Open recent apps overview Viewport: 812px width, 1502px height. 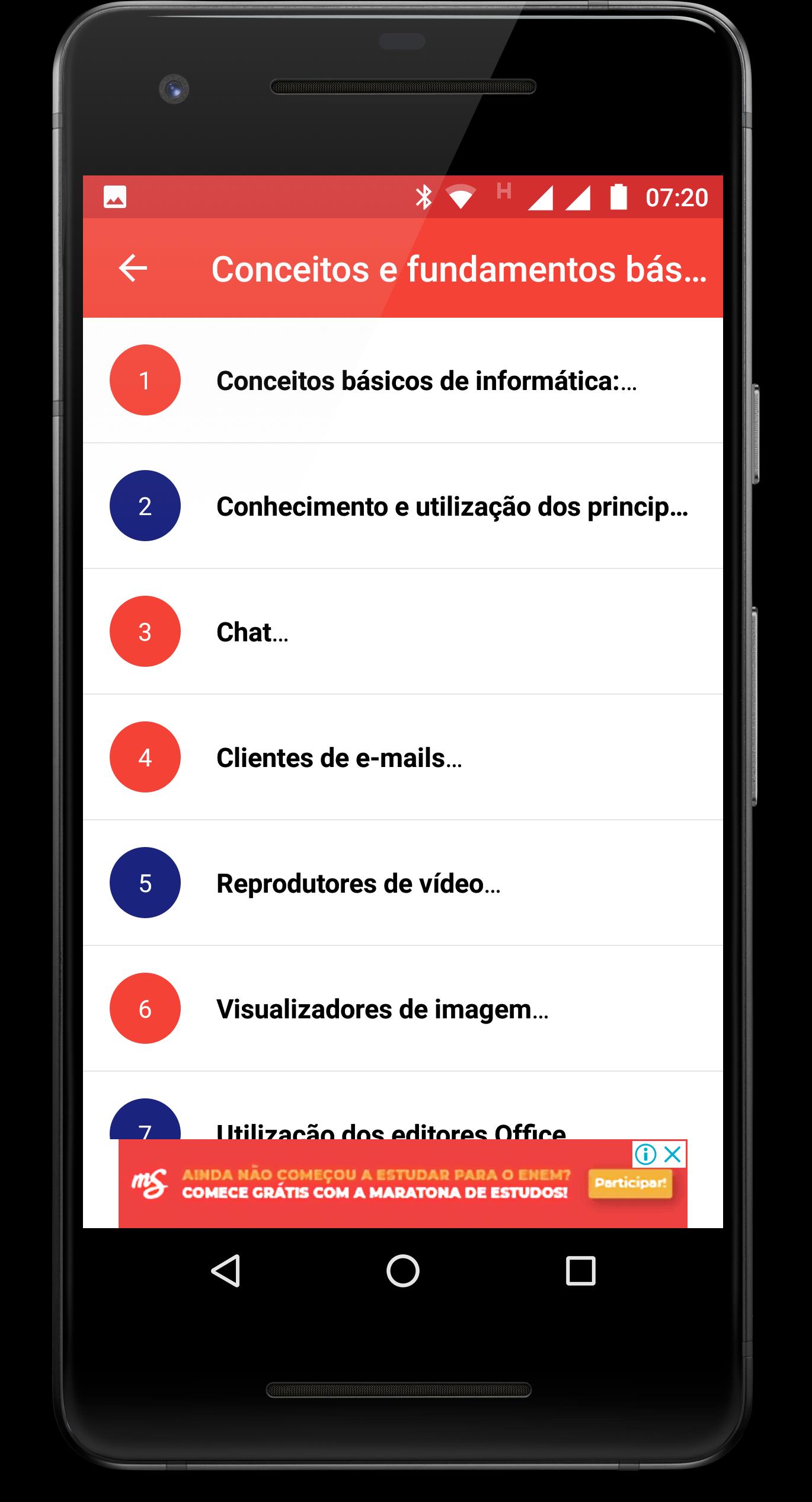coord(580,1271)
